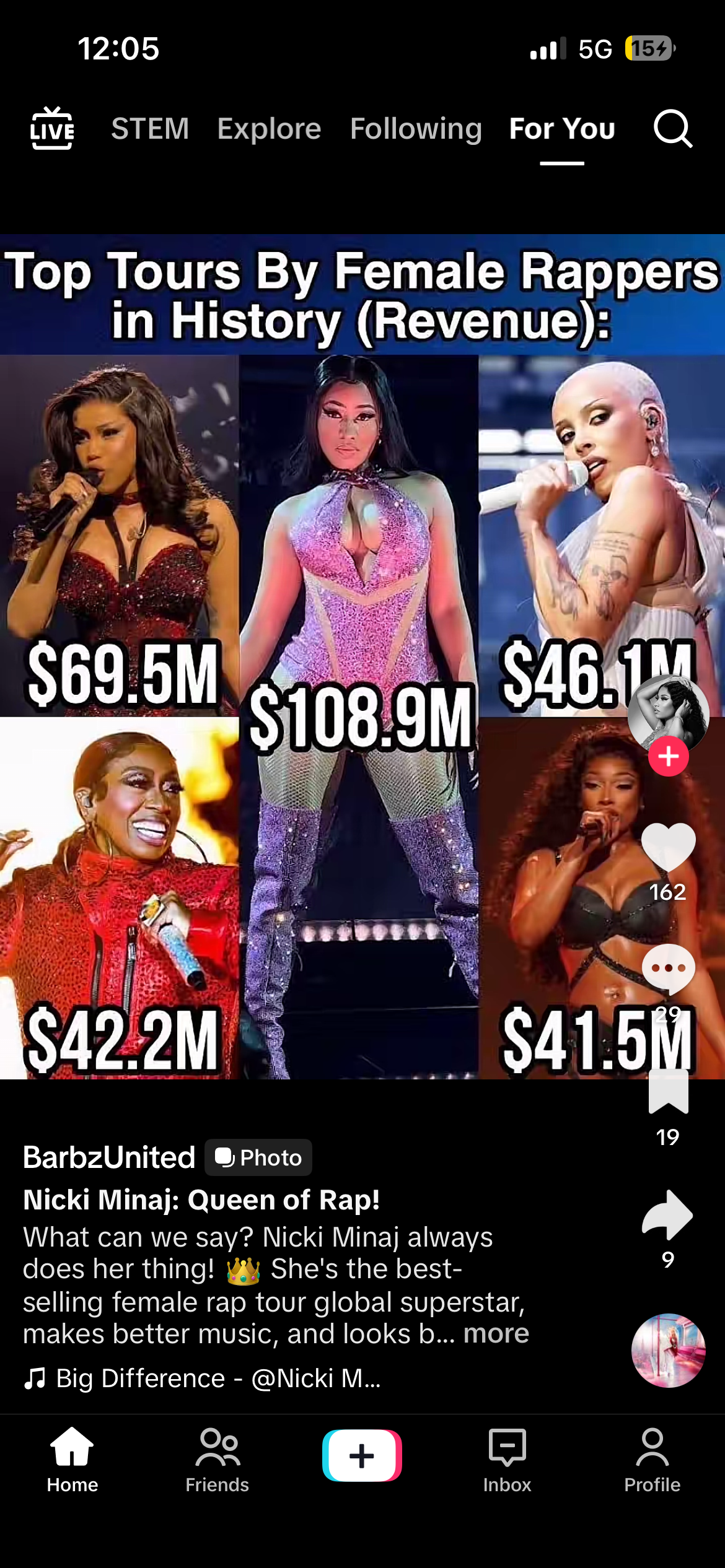The width and height of the screenshot is (725, 1568).
Task: Open the Friends tab
Action: (x=217, y=1459)
